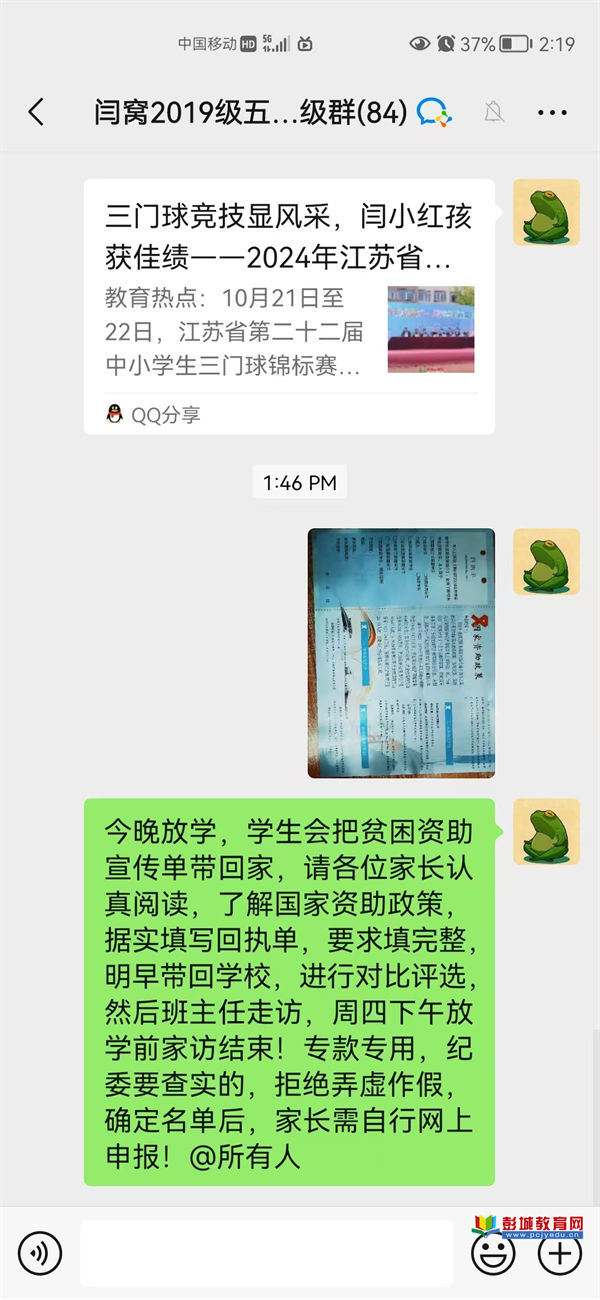Screen dimensions: 600x1300
Task: Open the emoji picker
Action: click(493, 1254)
